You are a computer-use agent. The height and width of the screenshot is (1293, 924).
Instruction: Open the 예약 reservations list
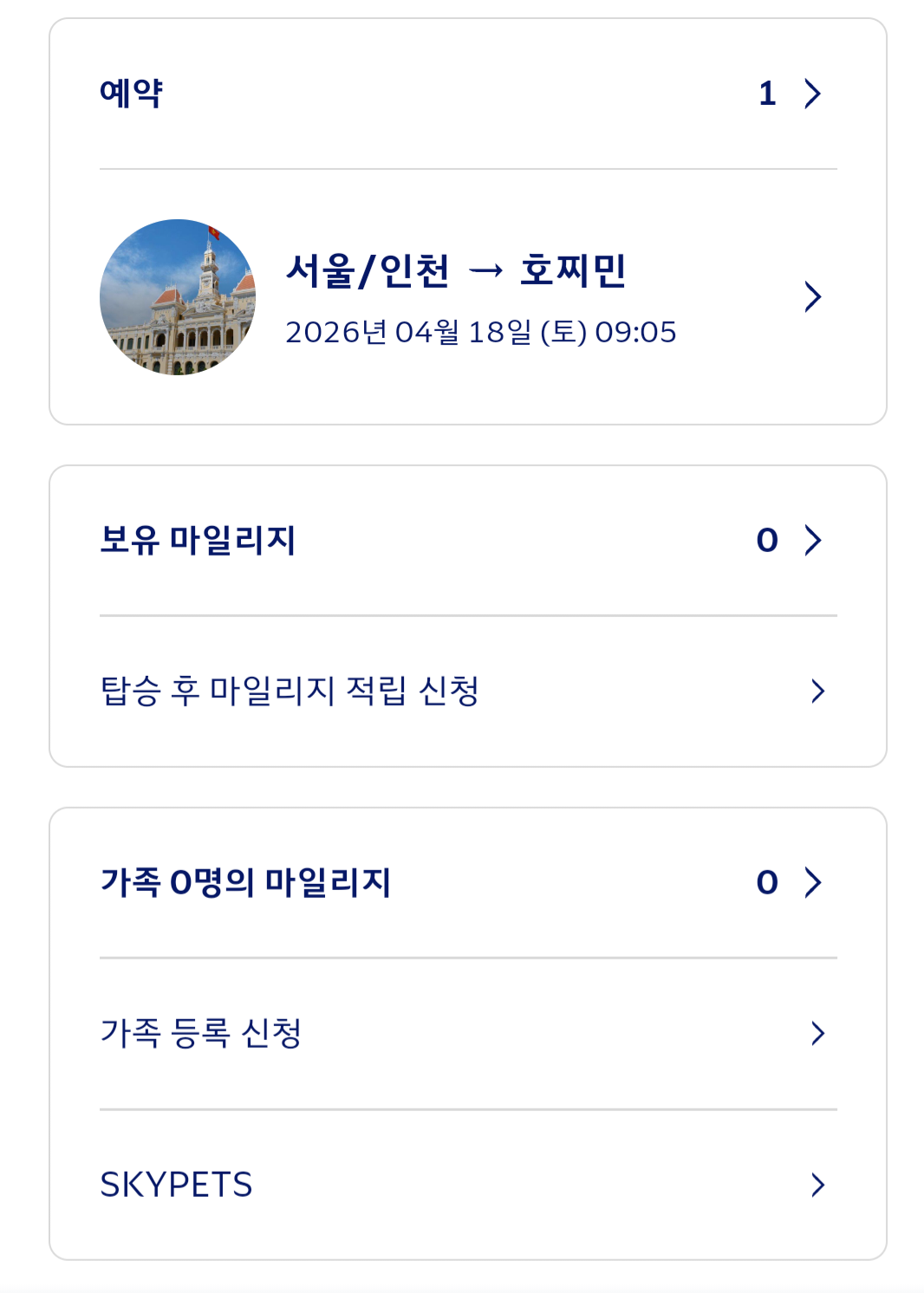(468, 94)
